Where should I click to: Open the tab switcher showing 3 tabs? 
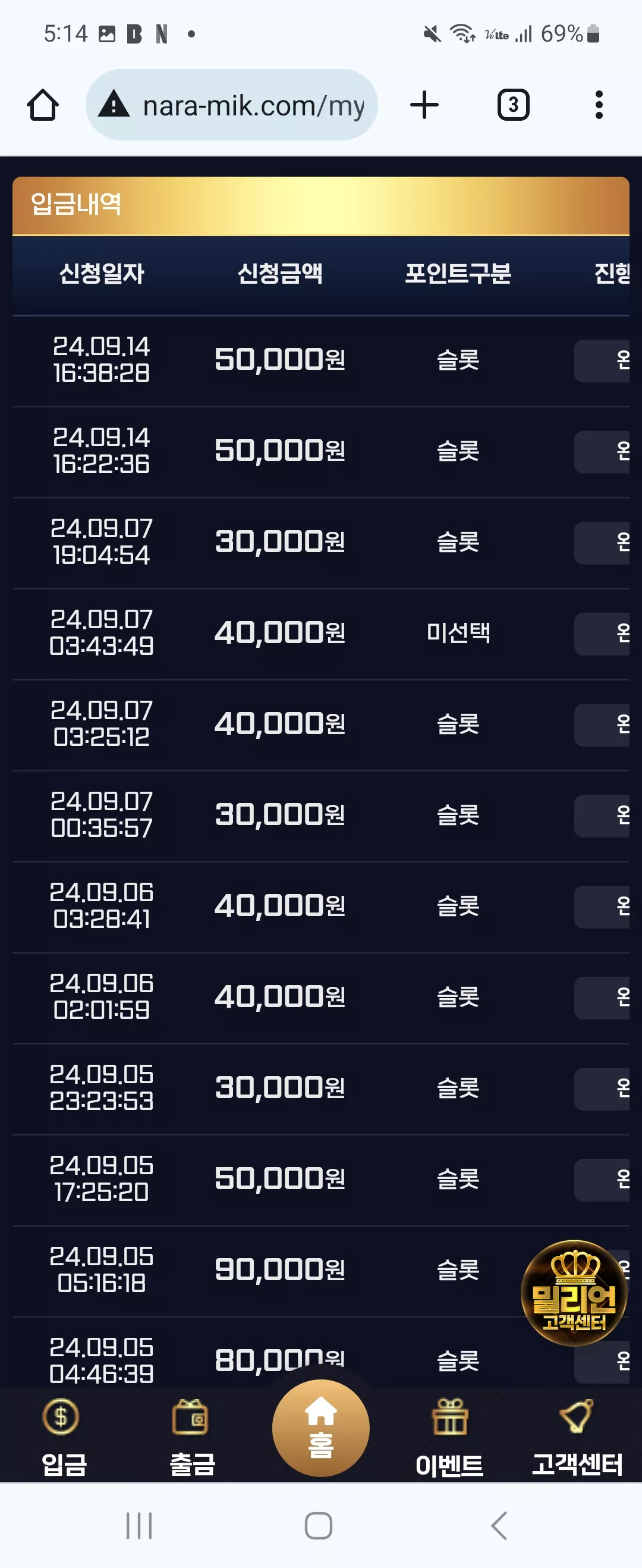tap(513, 105)
